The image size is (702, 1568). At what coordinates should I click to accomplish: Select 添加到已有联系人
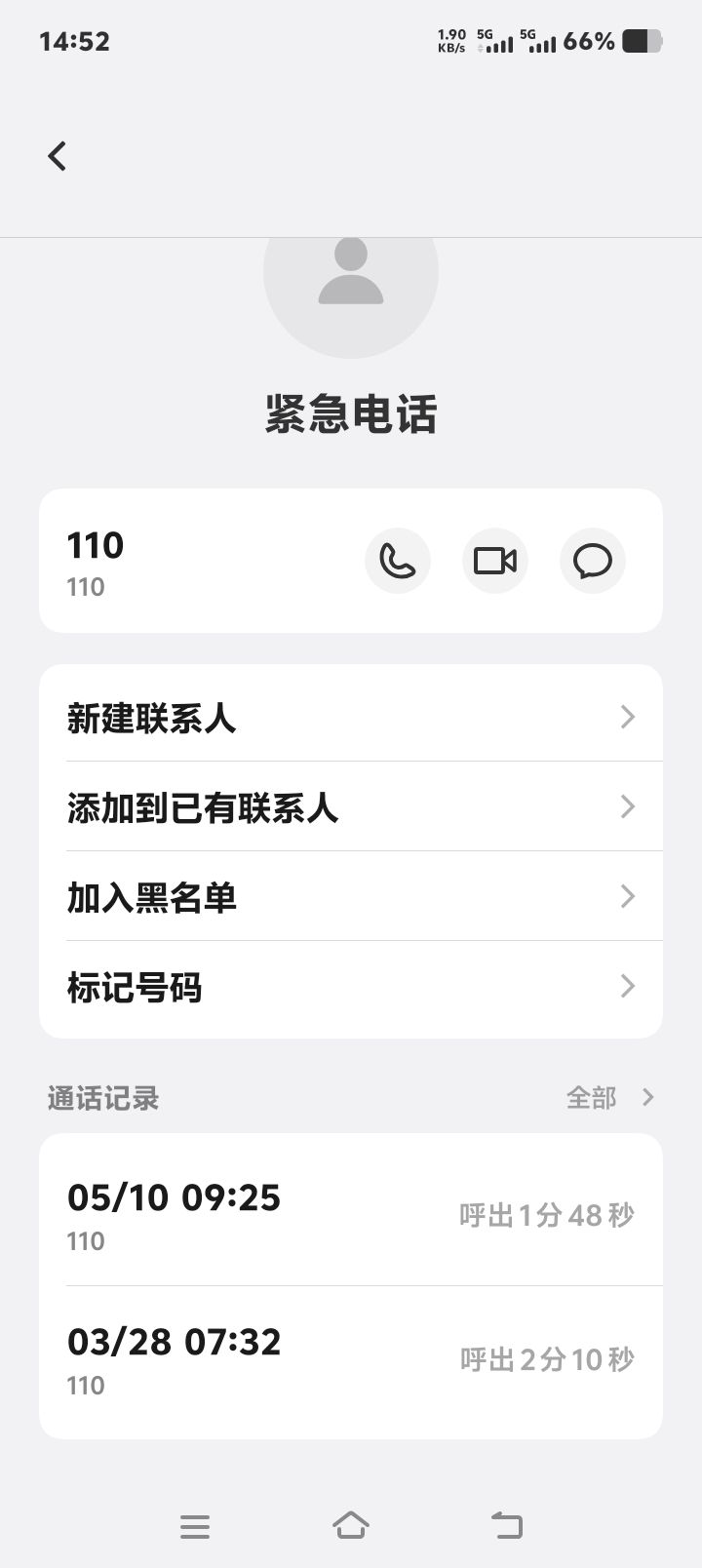[x=351, y=806]
